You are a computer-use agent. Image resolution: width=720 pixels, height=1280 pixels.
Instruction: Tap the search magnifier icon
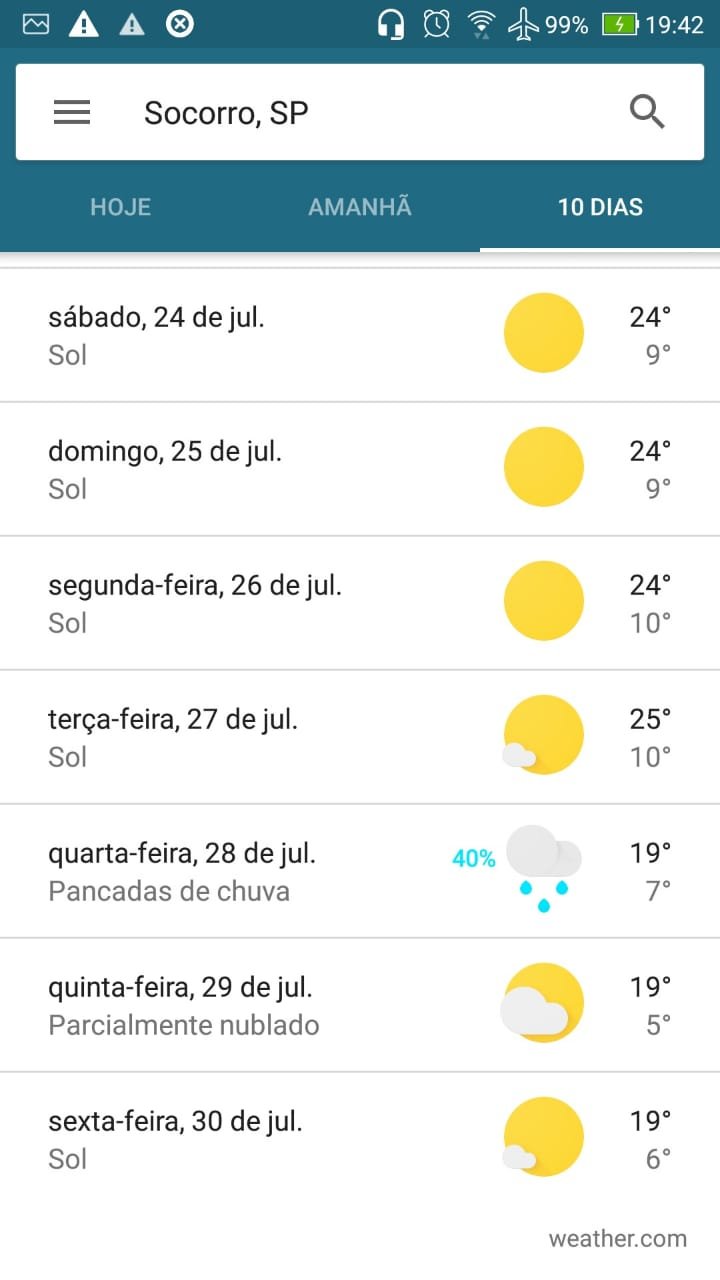(x=647, y=112)
